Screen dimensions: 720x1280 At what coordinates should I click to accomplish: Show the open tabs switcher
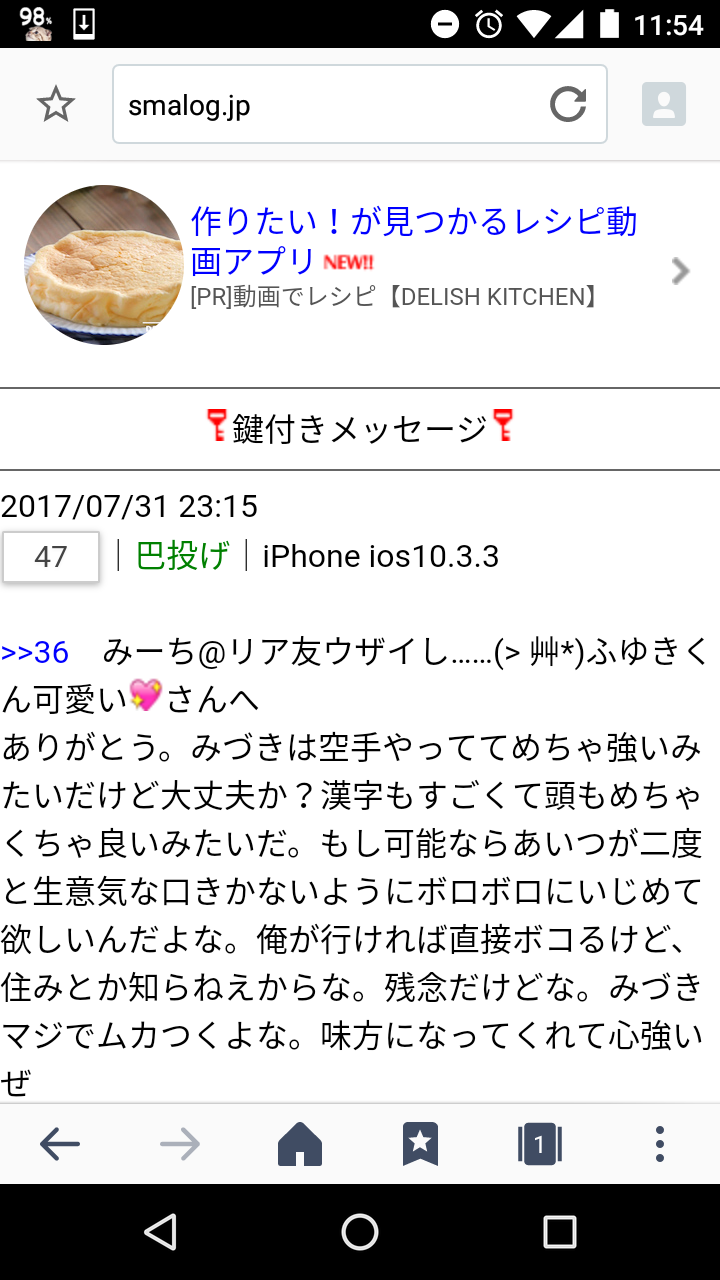[540, 1144]
